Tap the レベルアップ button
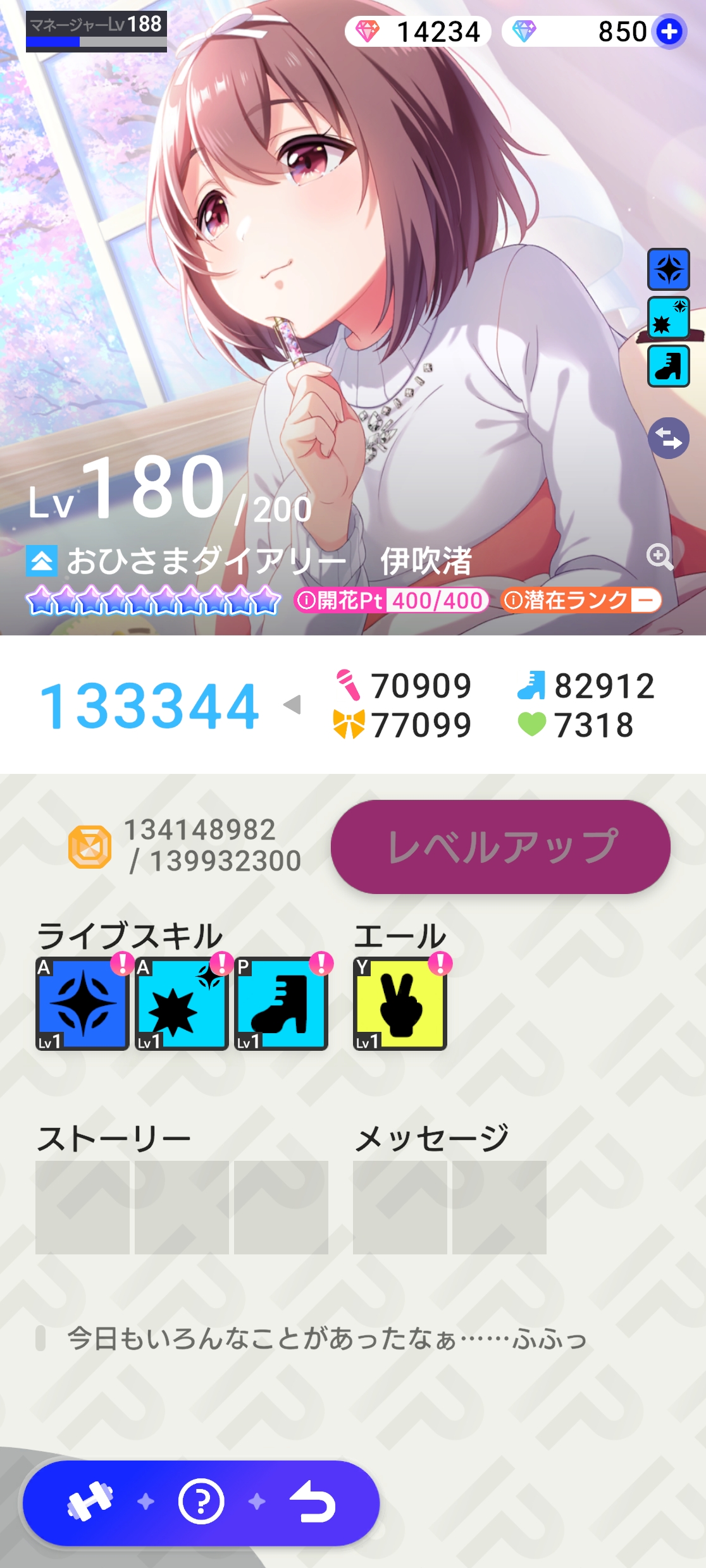This screenshot has height=1568, width=706. click(500, 846)
